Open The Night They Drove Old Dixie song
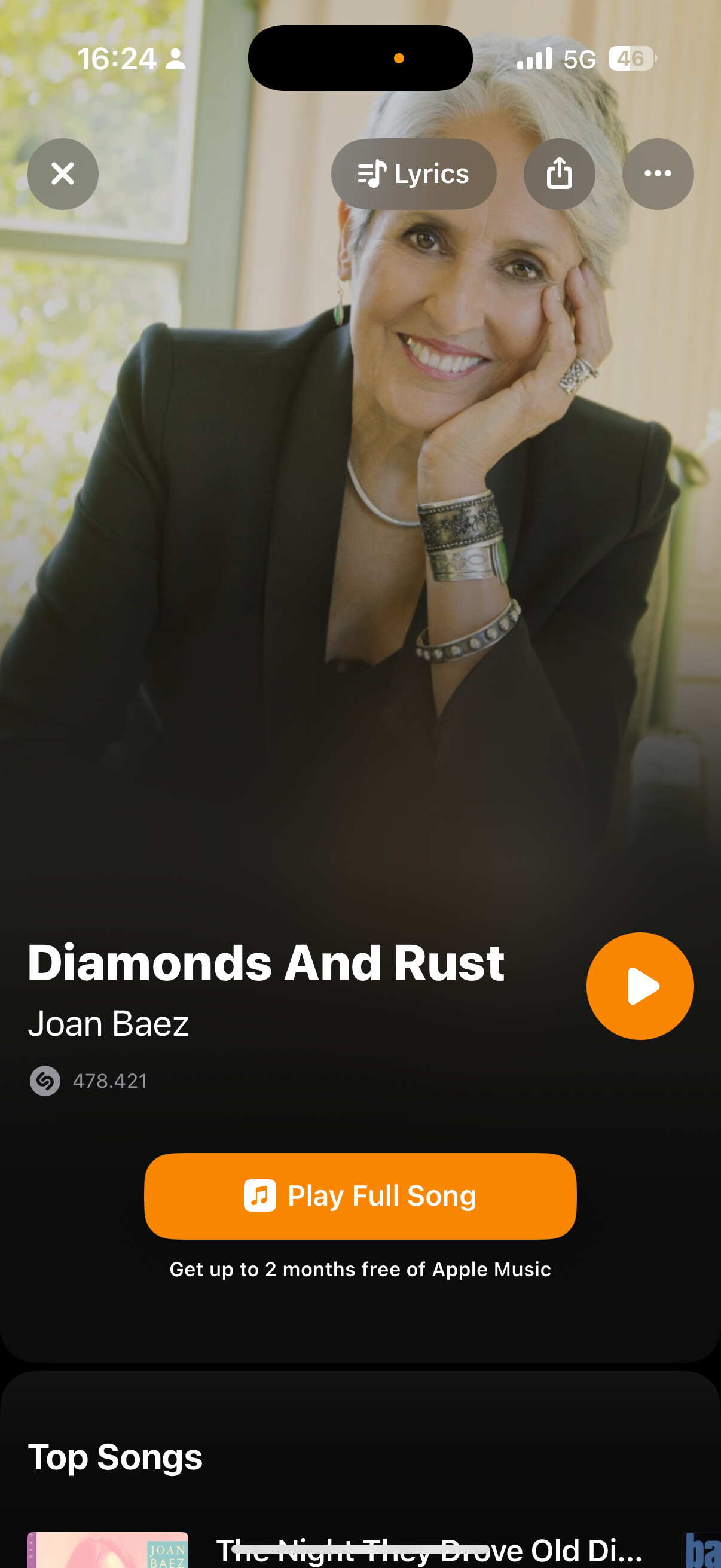 click(428, 1549)
